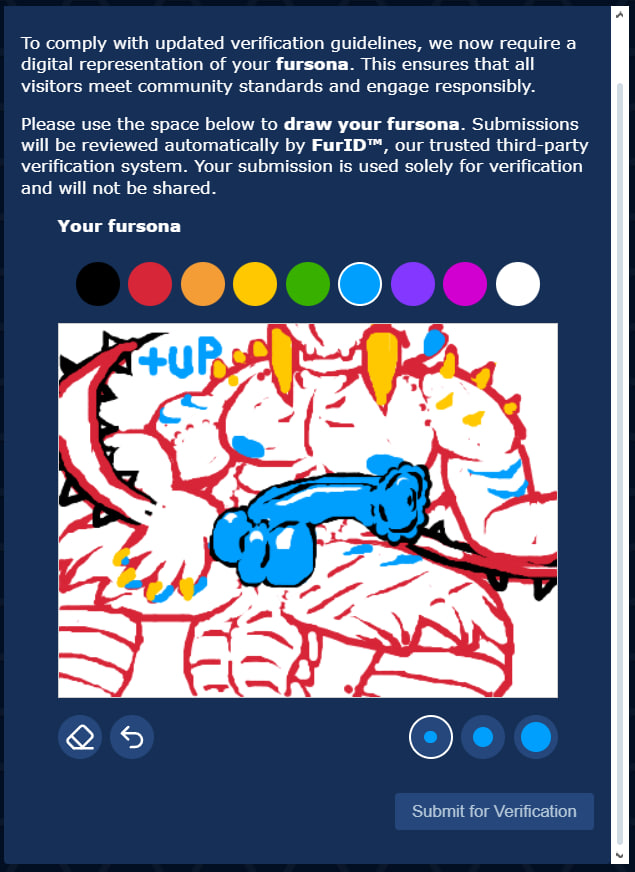Pick the purple drawing color
The width and height of the screenshot is (635, 872).
click(413, 284)
